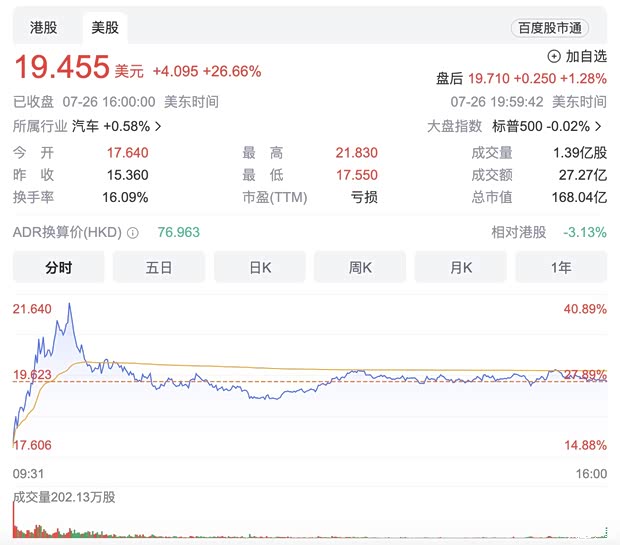620x545 pixels.
Task: Open the 标普500 index link
Action: click(x=546, y=126)
